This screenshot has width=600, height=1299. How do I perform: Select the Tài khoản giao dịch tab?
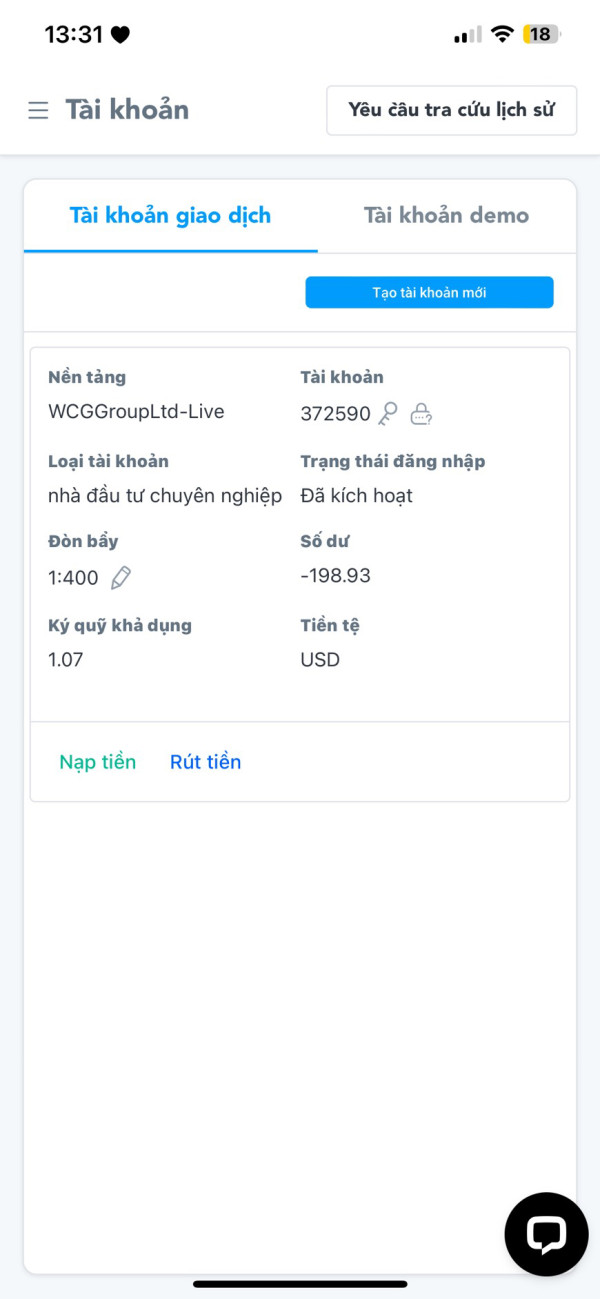pyautogui.click(x=170, y=215)
